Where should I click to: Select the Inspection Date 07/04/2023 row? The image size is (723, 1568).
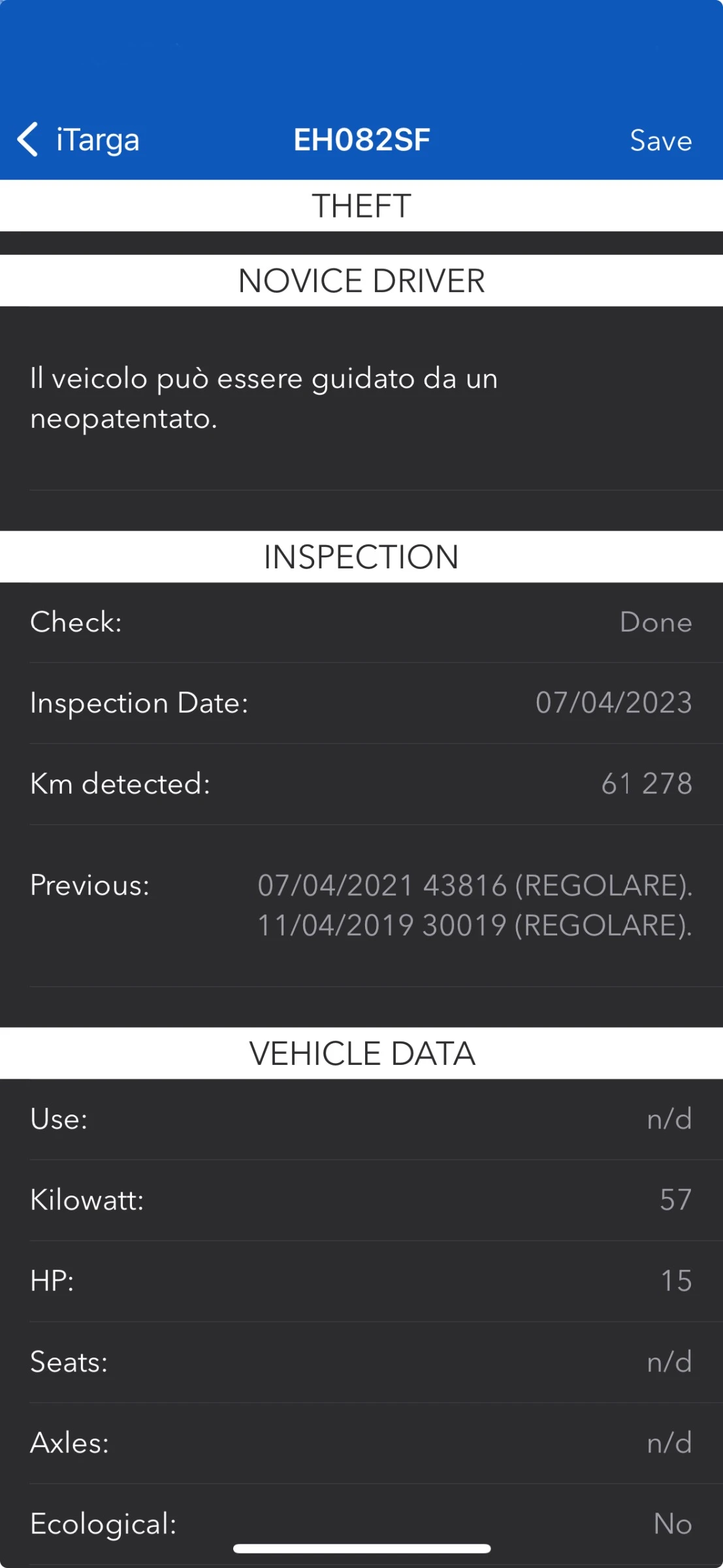(x=361, y=702)
